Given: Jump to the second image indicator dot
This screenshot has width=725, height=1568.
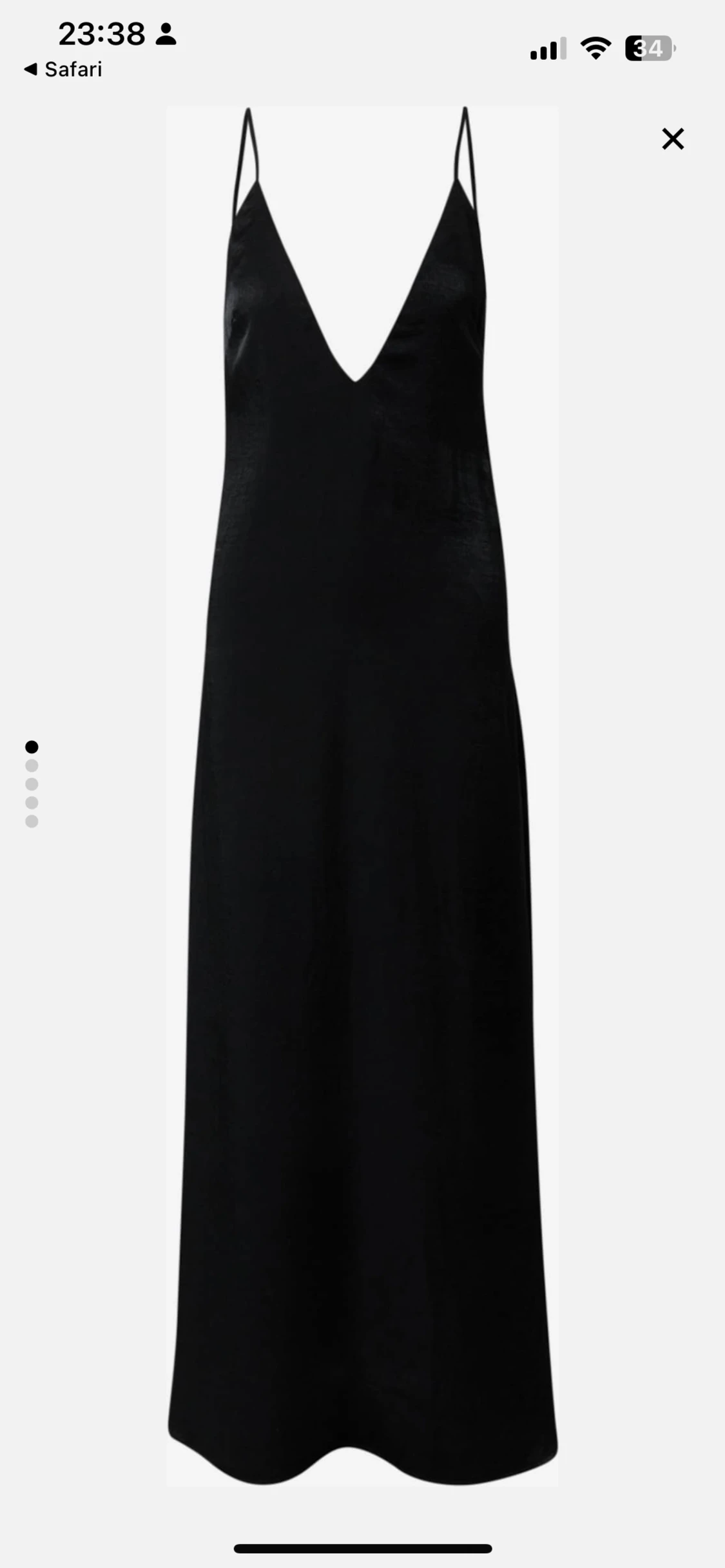Looking at the screenshot, I should [32, 765].
